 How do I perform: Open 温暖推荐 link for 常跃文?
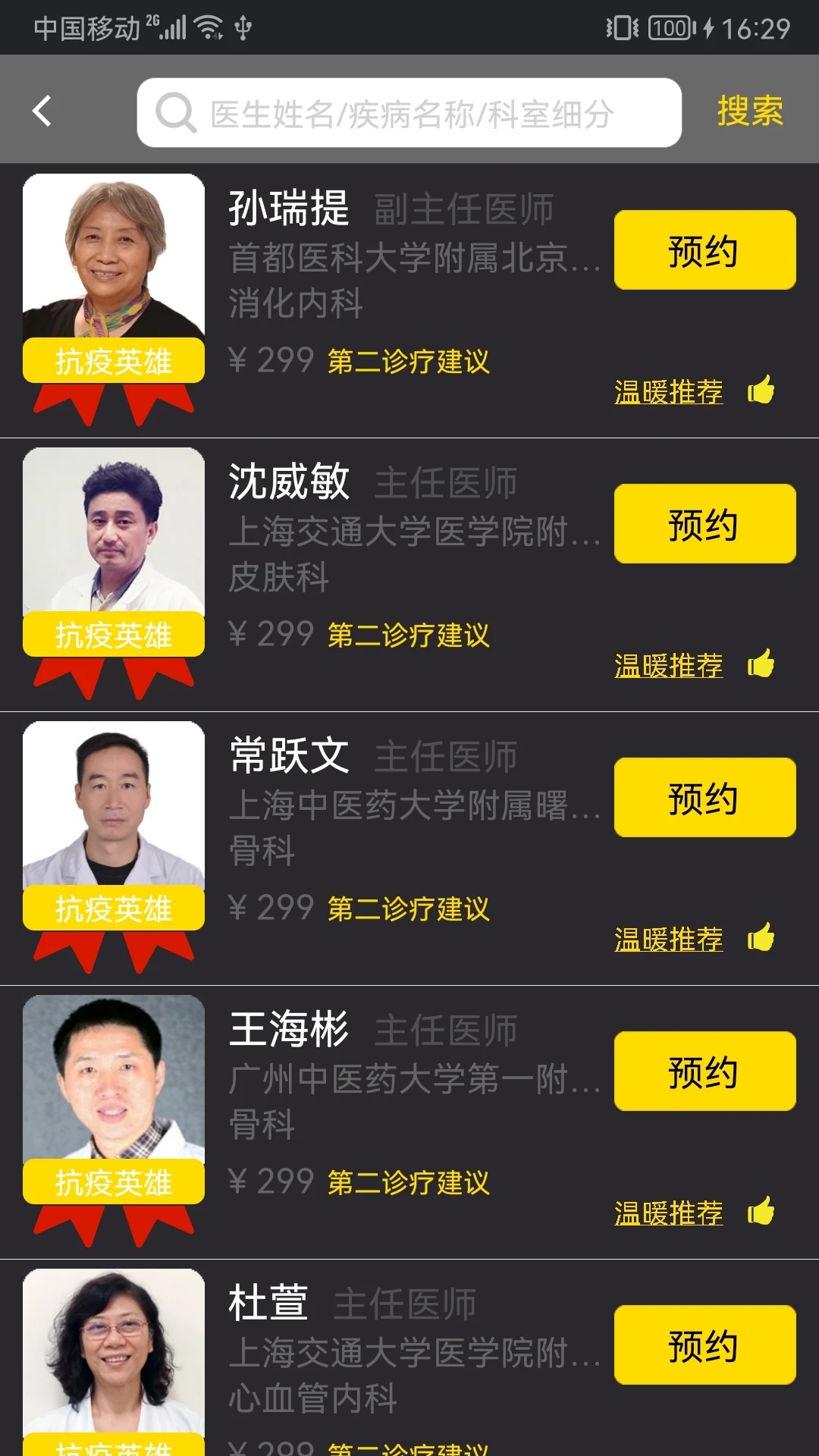[668, 940]
